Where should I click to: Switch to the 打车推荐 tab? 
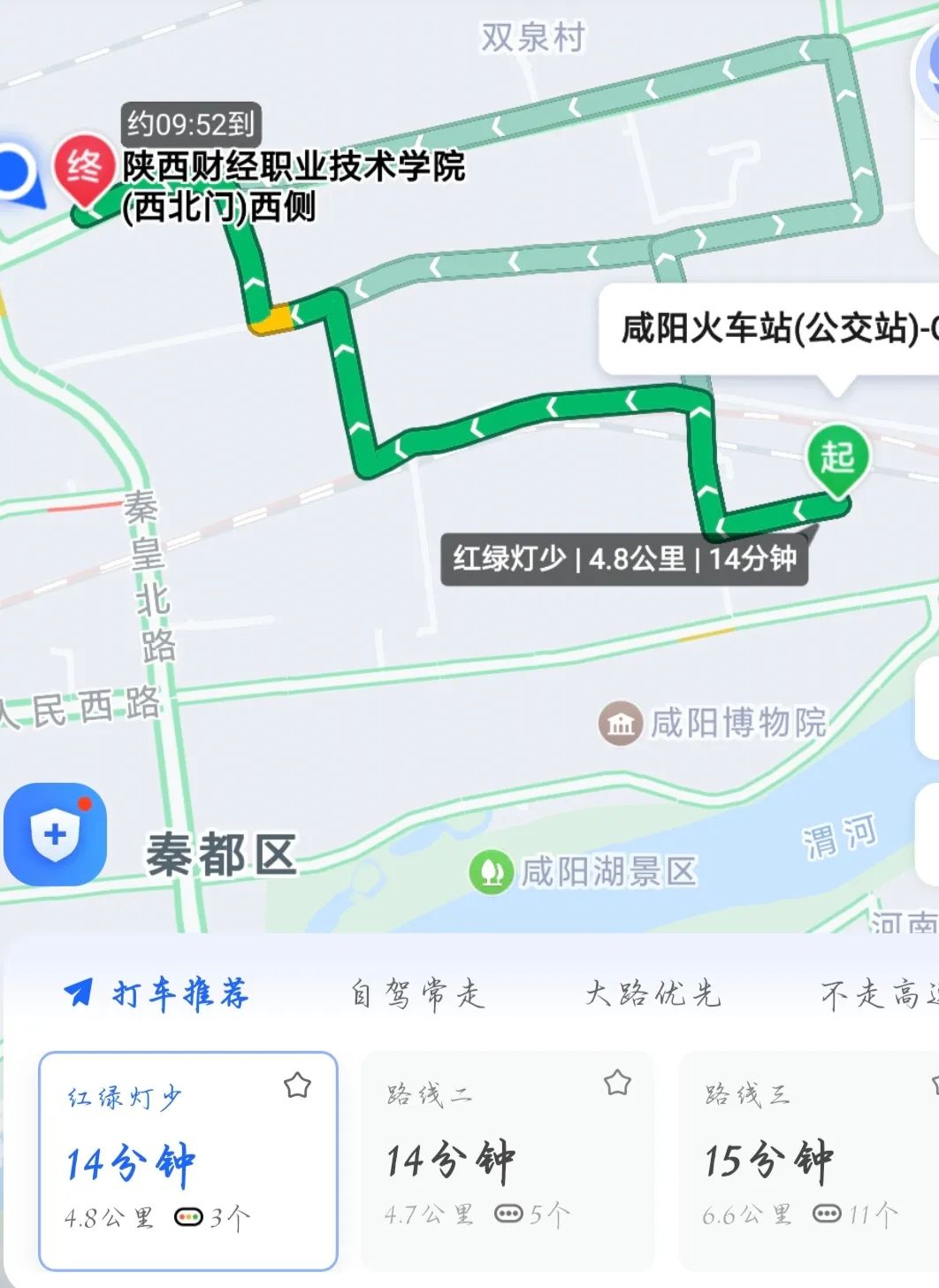[x=159, y=994]
